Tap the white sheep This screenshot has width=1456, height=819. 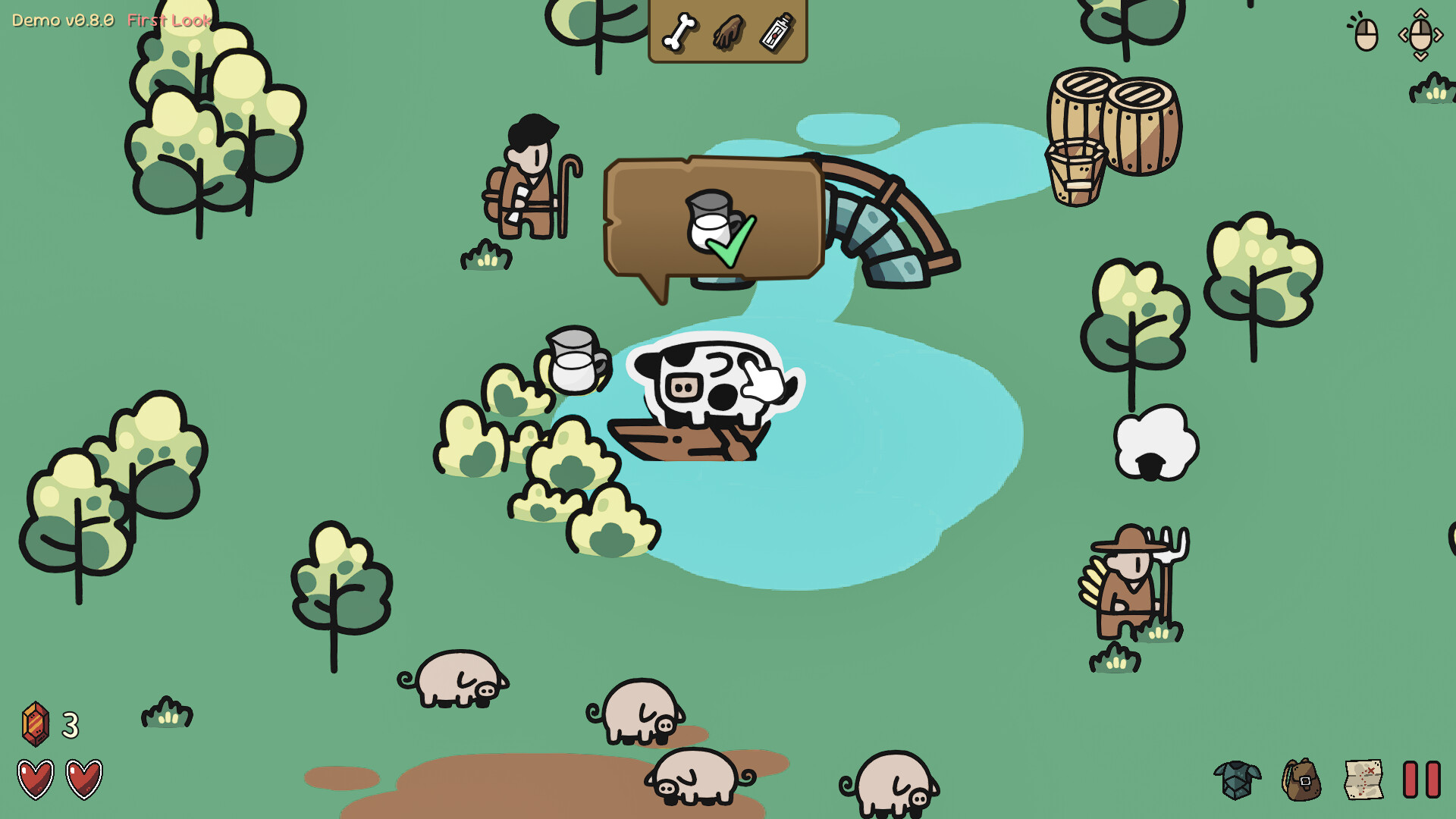click(1154, 444)
